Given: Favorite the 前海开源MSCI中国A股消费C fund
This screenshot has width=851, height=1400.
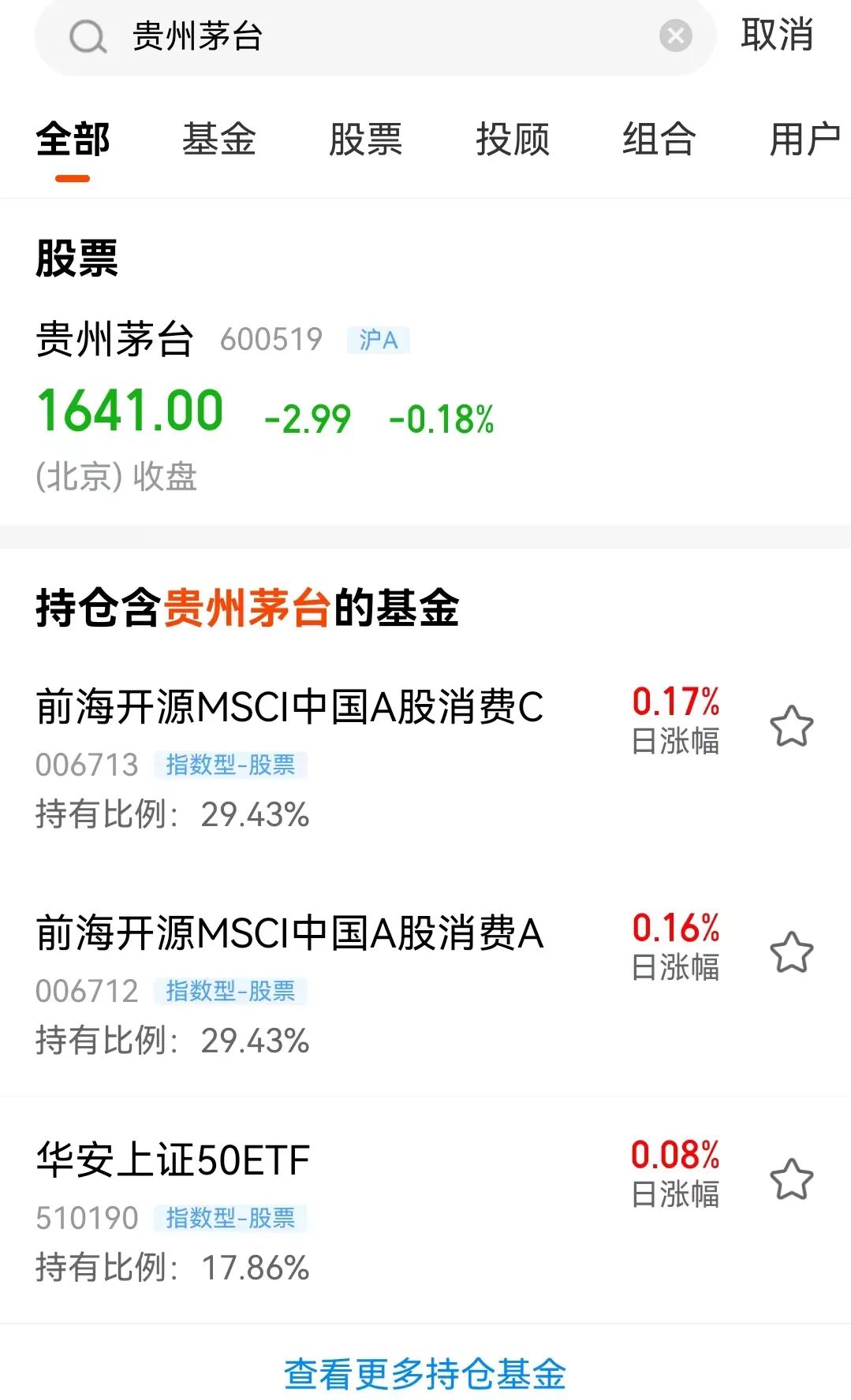Looking at the screenshot, I should pos(791,726).
